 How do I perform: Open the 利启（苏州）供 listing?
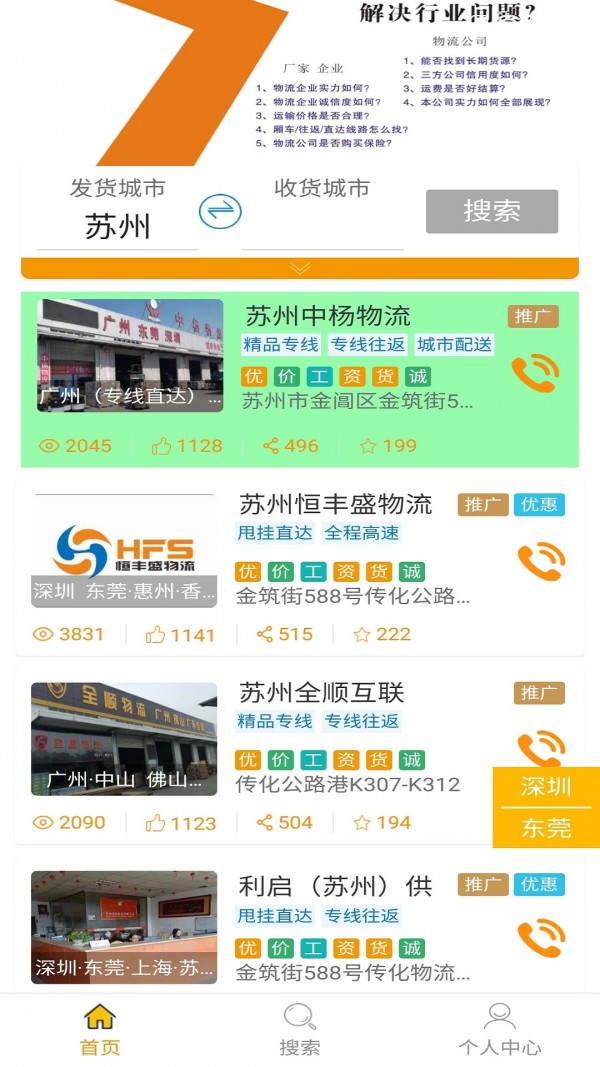(x=335, y=886)
